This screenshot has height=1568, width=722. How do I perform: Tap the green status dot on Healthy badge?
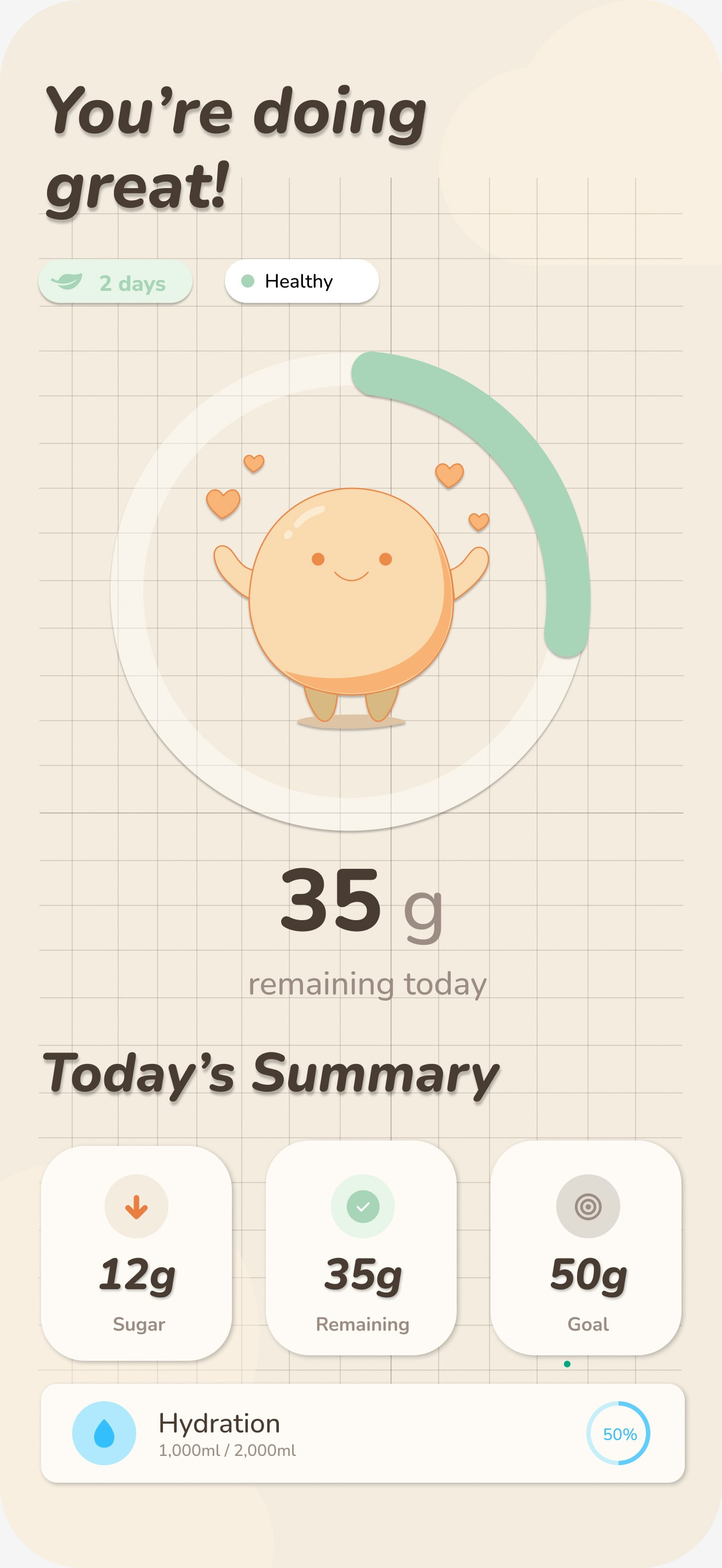pyautogui.click(x=247, y=280)
